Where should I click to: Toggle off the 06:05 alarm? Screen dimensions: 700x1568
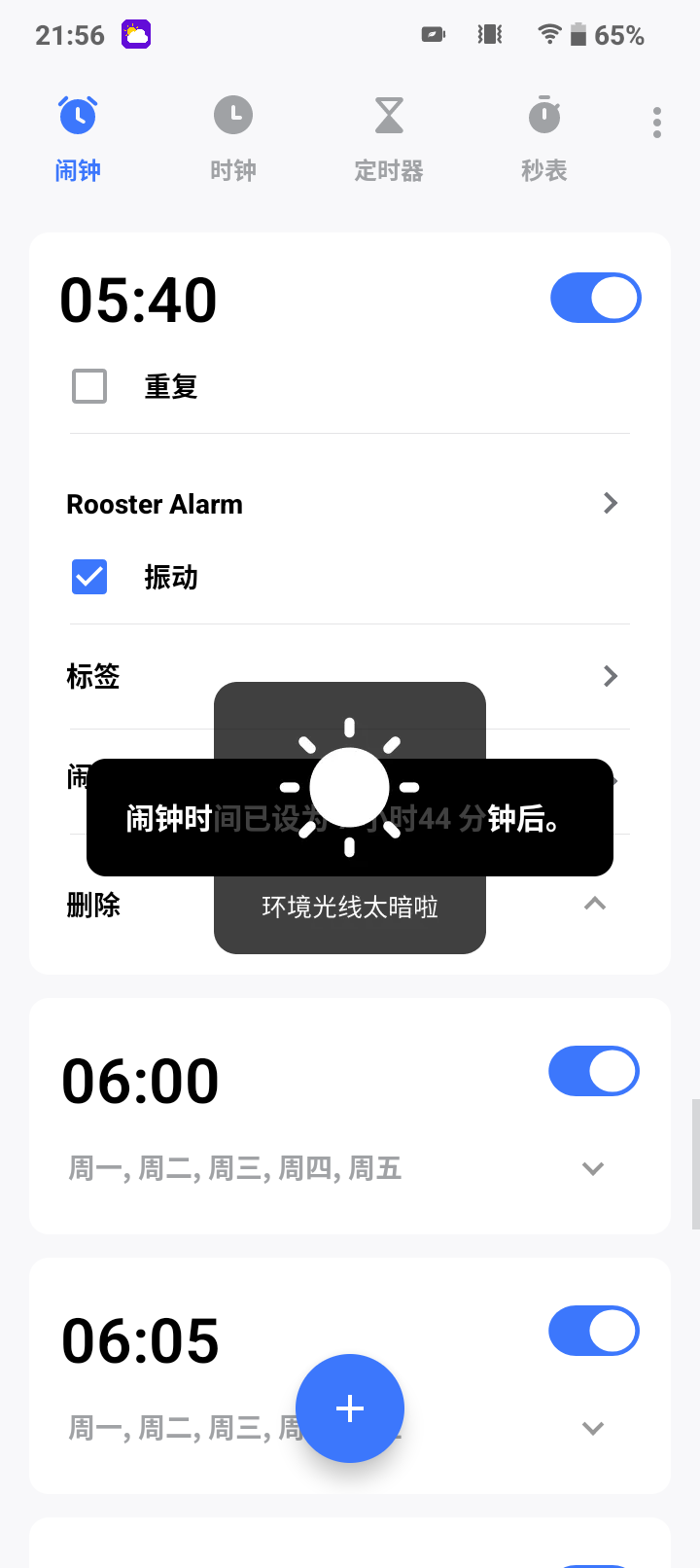click(x=594, y=1331)
